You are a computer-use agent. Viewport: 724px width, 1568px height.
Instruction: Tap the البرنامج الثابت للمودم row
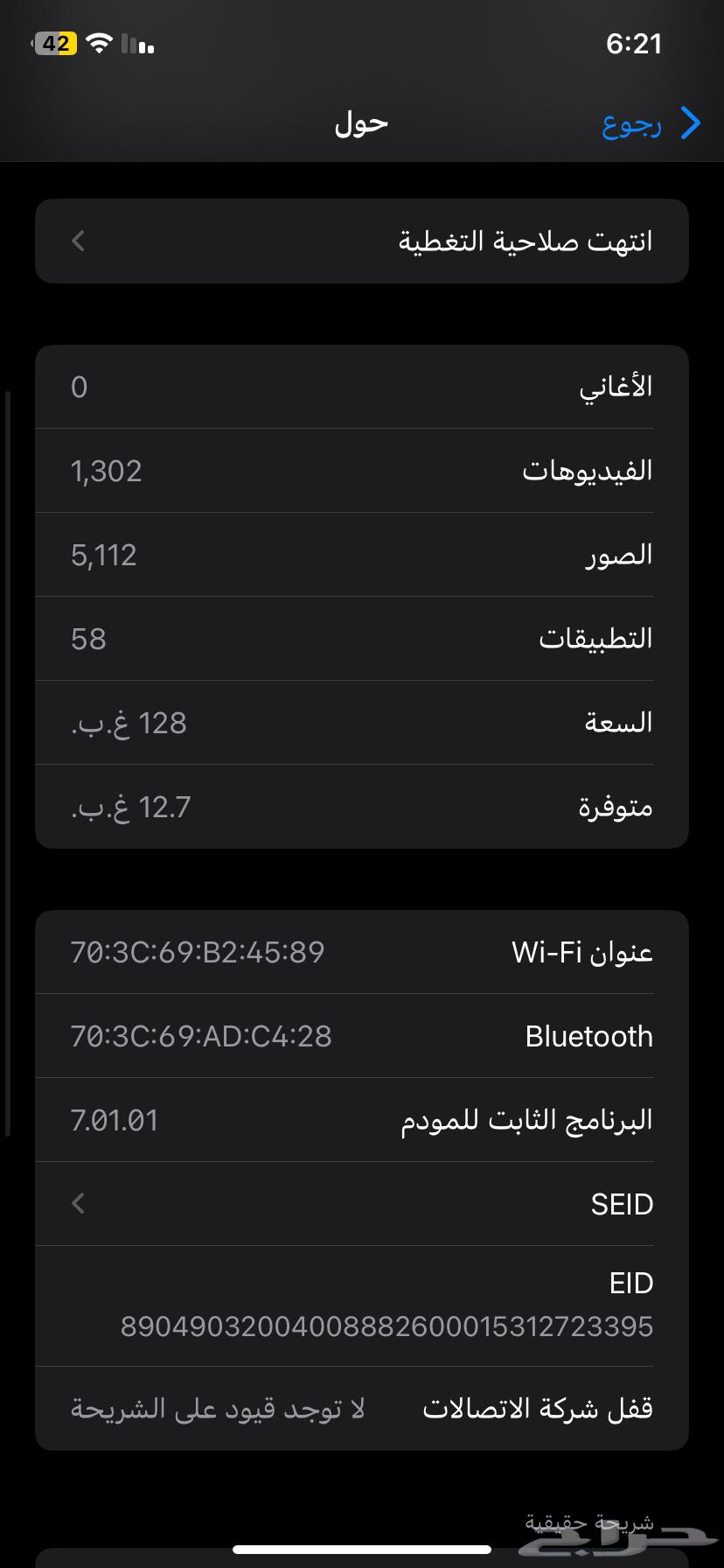[x=361, y=1119]
